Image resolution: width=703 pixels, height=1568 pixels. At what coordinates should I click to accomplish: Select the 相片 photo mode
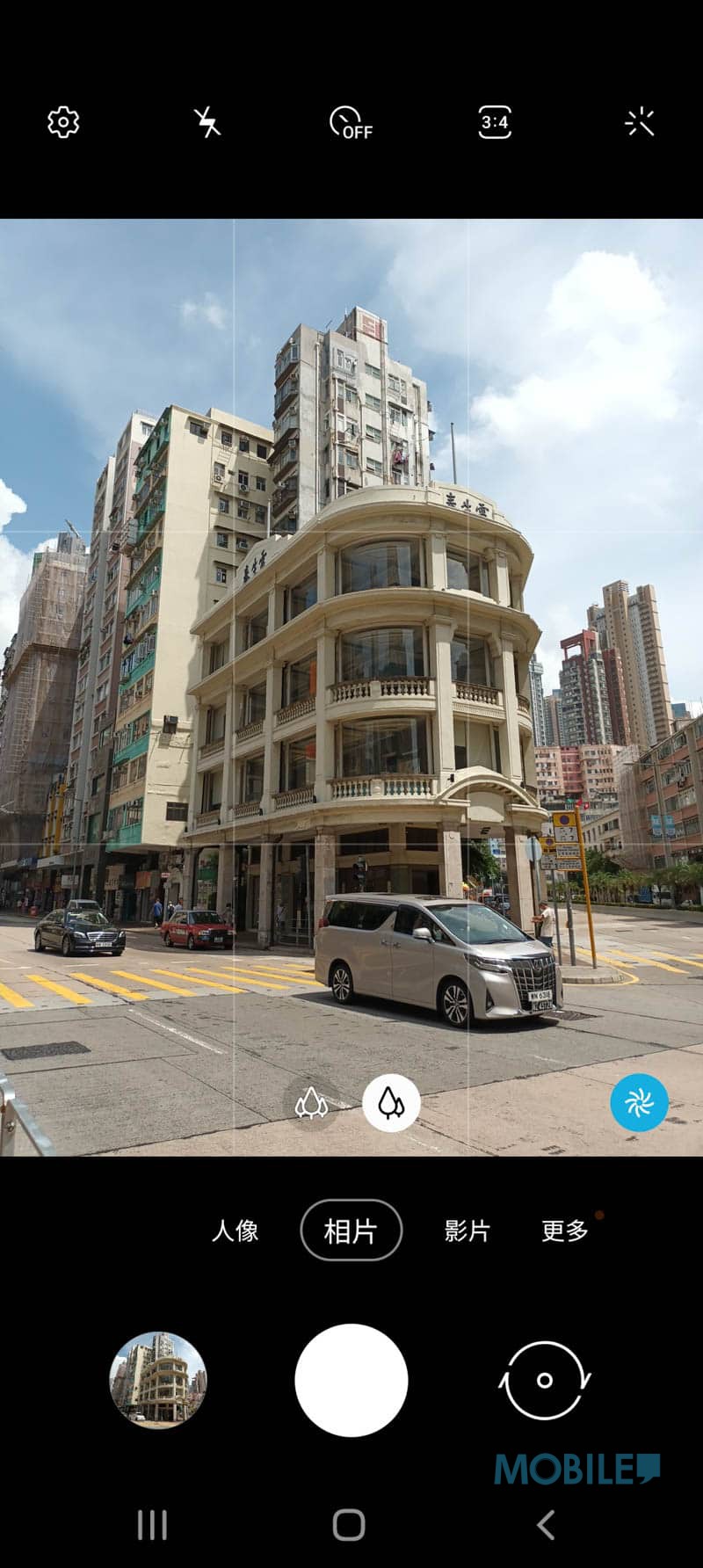point(351,1230)
